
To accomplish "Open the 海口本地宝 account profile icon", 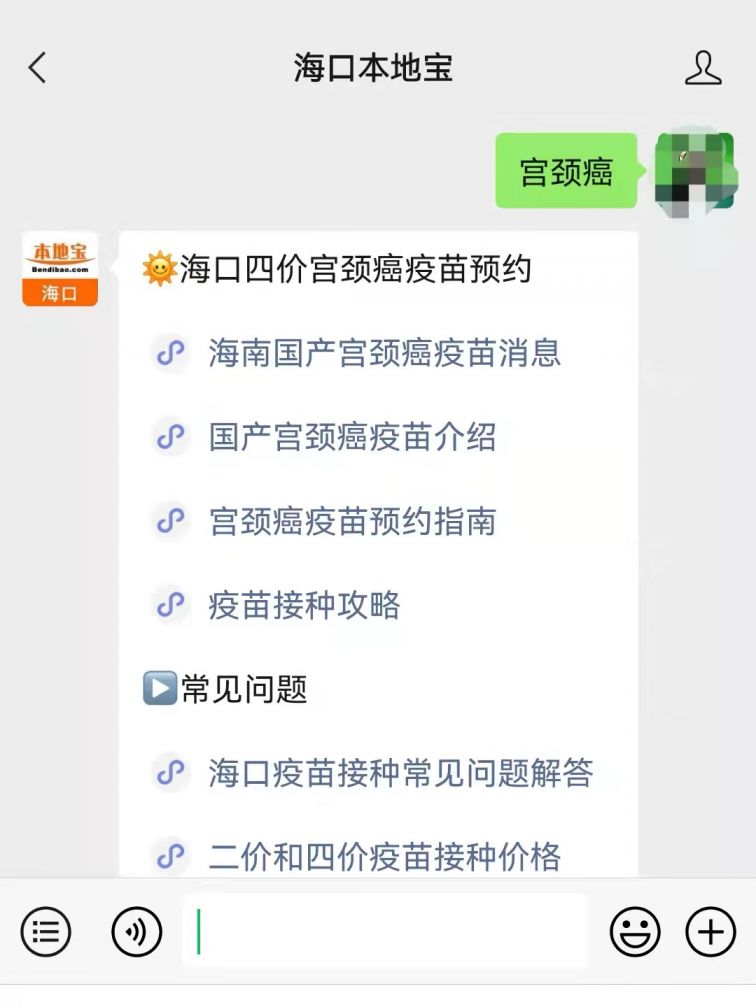I will (x=703, y=68).
